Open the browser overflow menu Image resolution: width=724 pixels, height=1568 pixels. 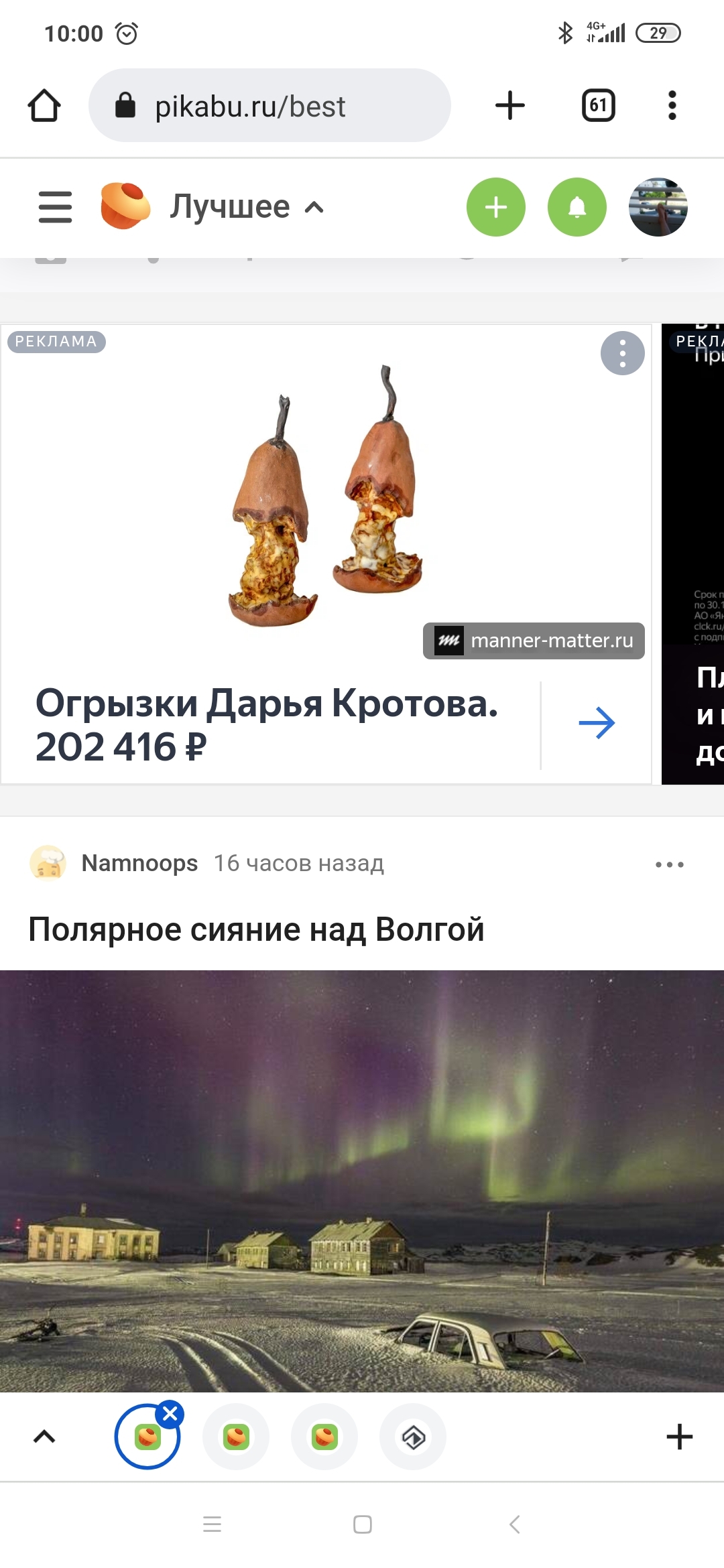click(672, 105)
